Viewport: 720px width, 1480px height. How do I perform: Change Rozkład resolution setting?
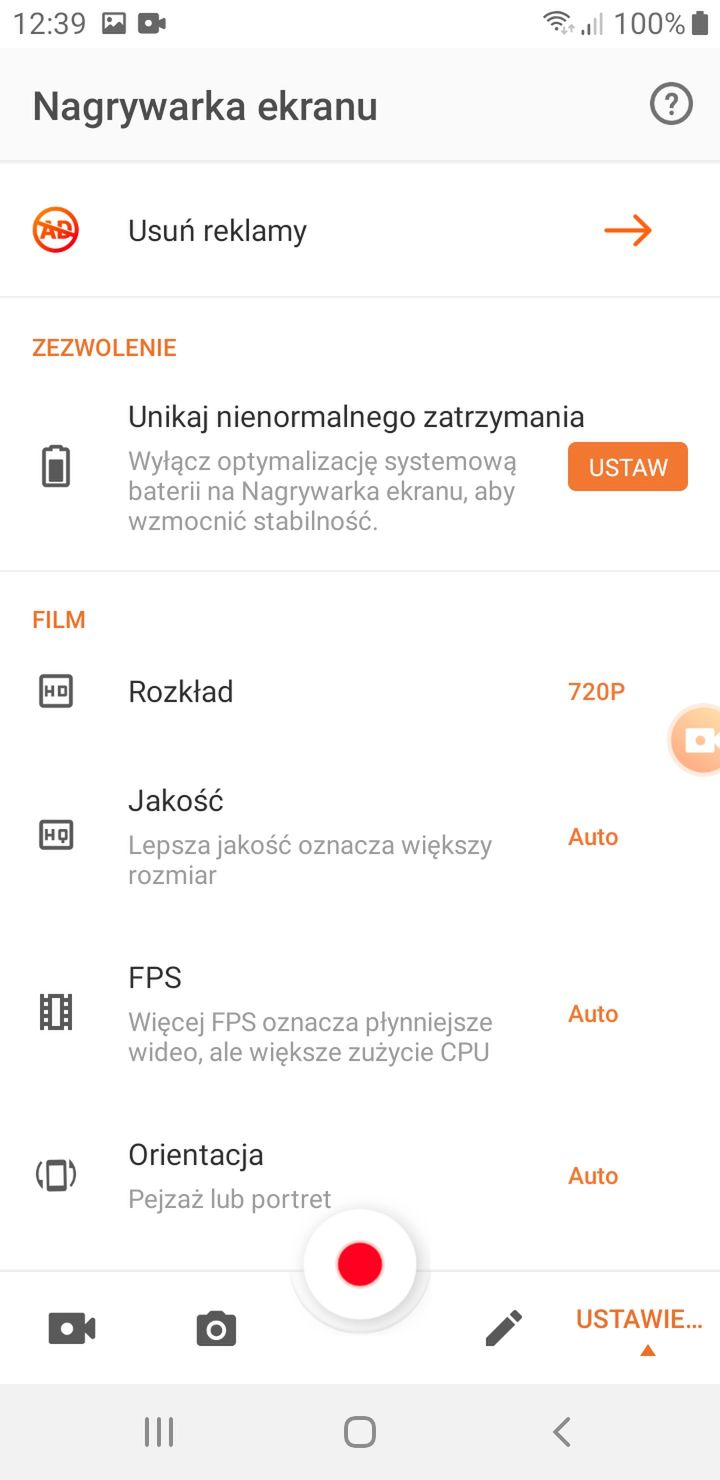[x=360, y=691]
